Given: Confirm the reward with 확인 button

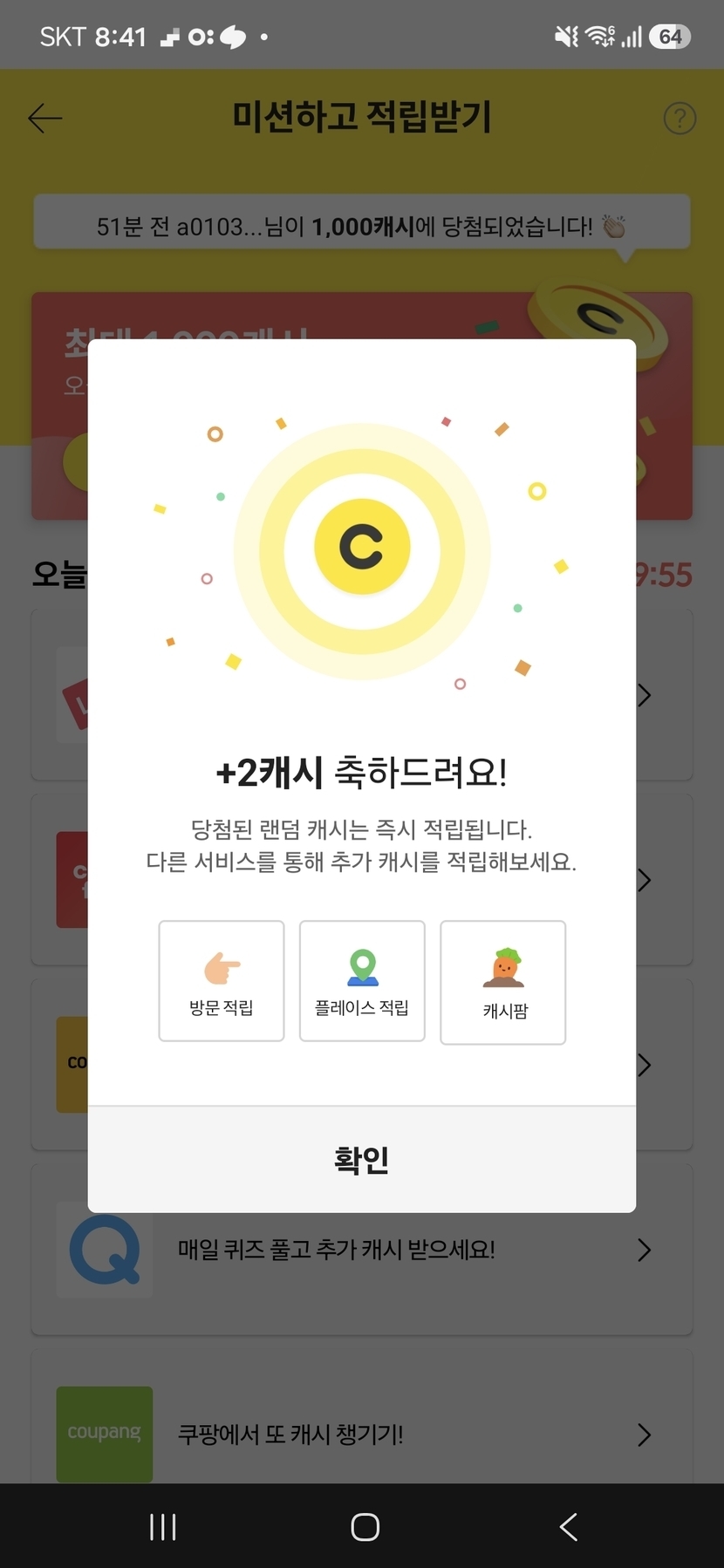Looking at the screenshot, I should [x=361, y=1159].
